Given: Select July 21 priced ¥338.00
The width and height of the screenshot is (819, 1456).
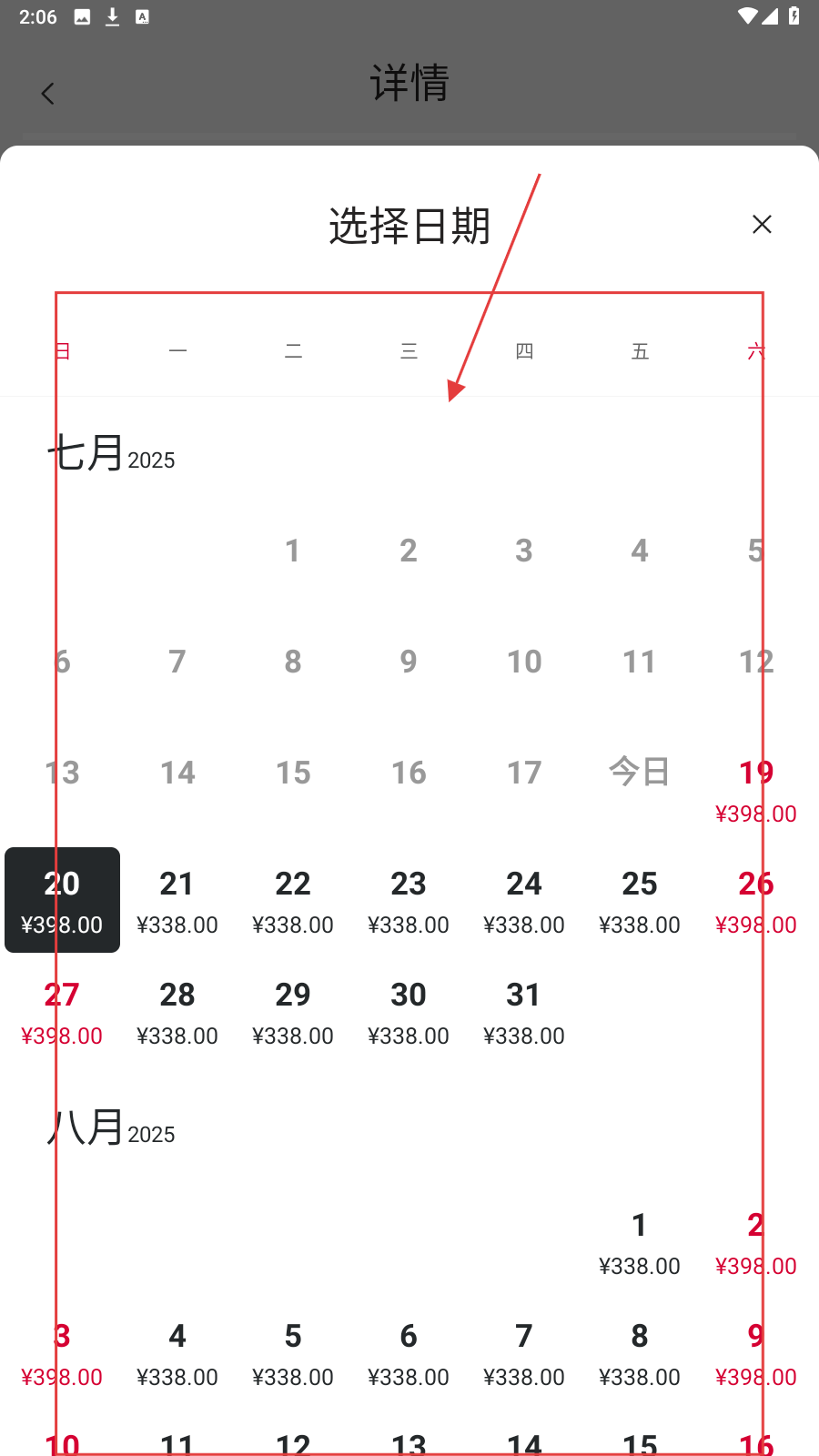Looking at the screenshot, I should 177,901.
